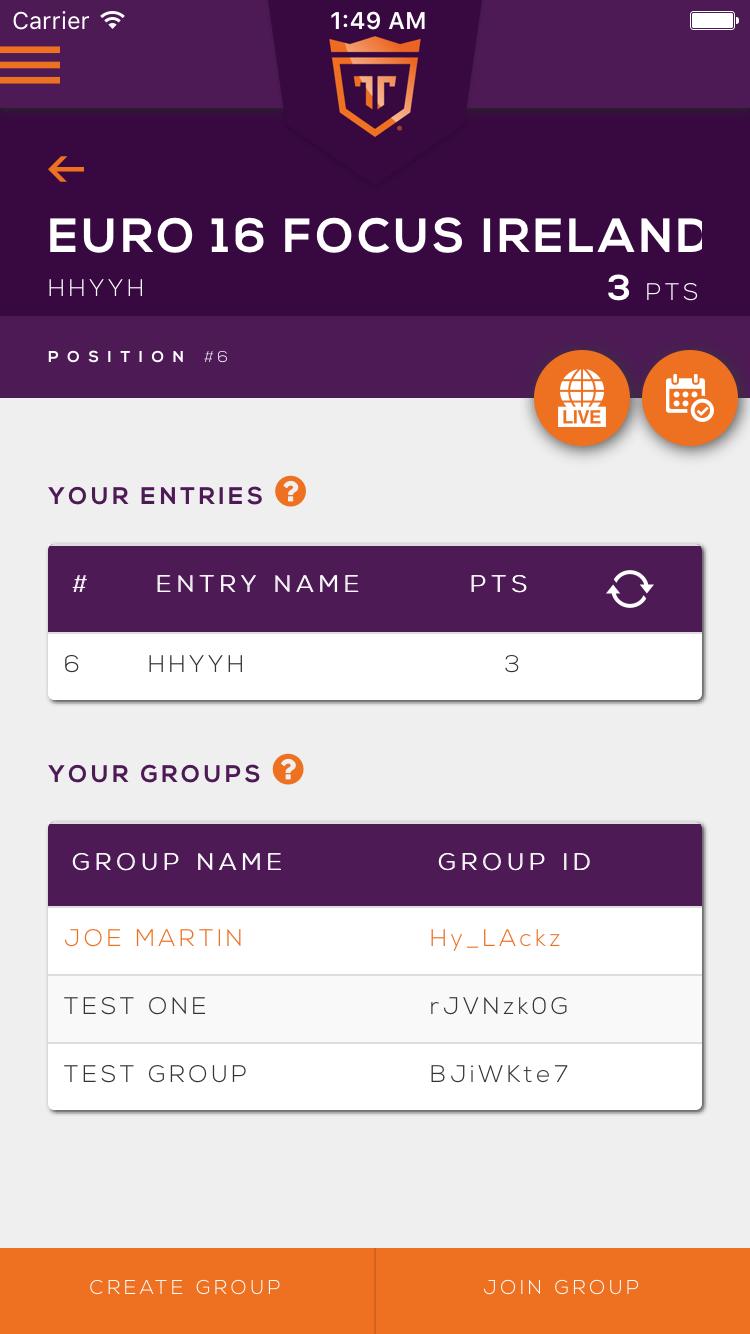Screen dimensions: 750x1334
Task: Go back using the orange arrow
Action: [66, 169]
